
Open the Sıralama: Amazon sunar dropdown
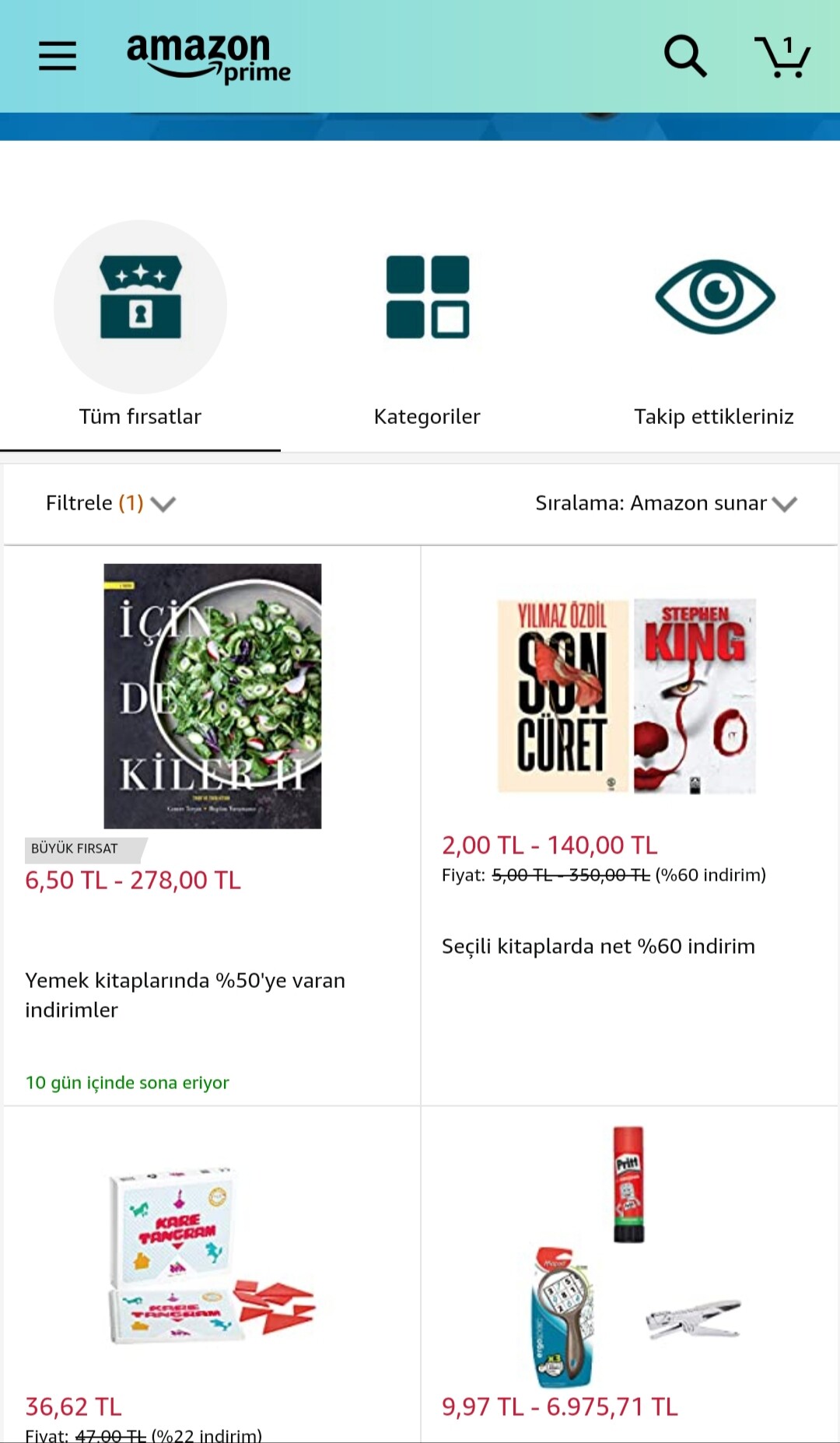point(666,503)
